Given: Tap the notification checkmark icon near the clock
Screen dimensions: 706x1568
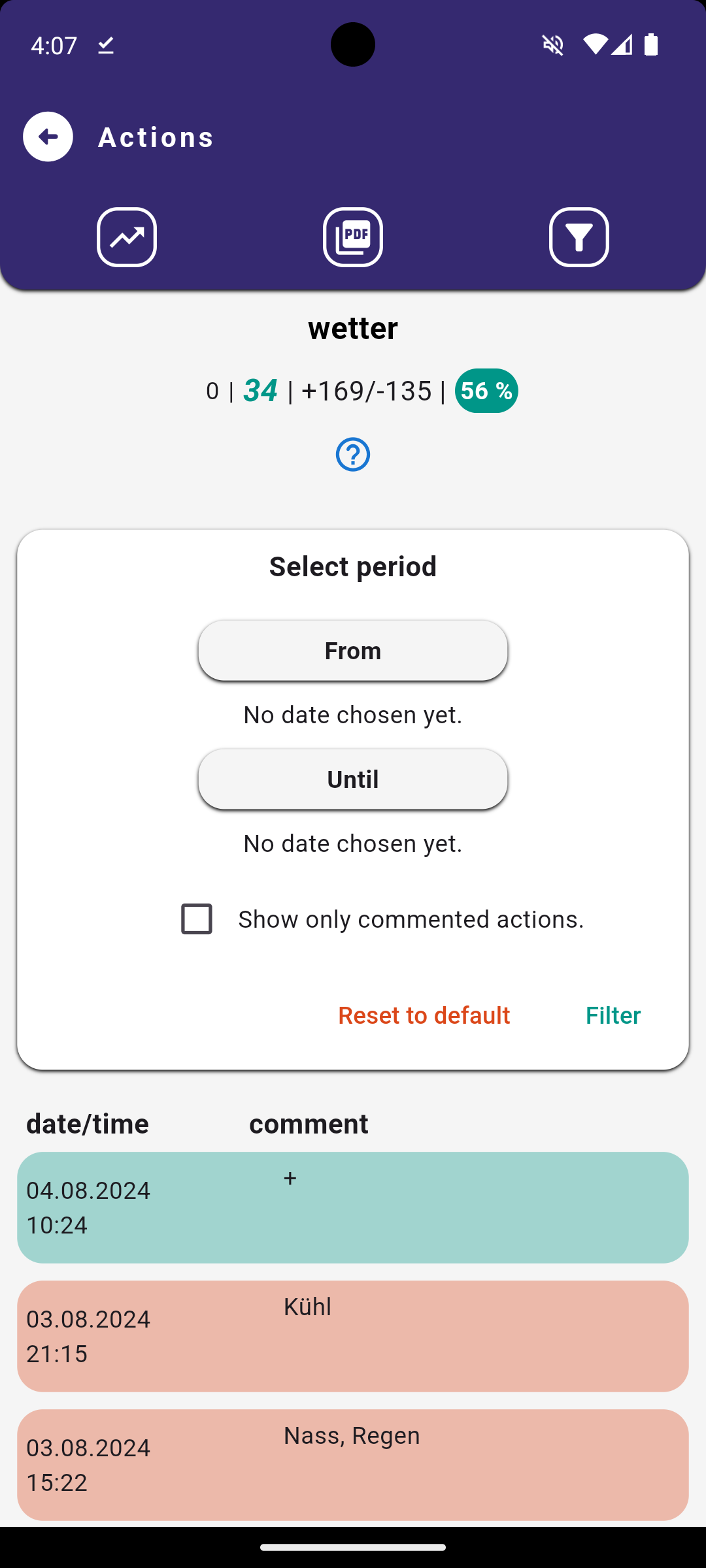Looking at the screenshot, I should click(105, 44).
